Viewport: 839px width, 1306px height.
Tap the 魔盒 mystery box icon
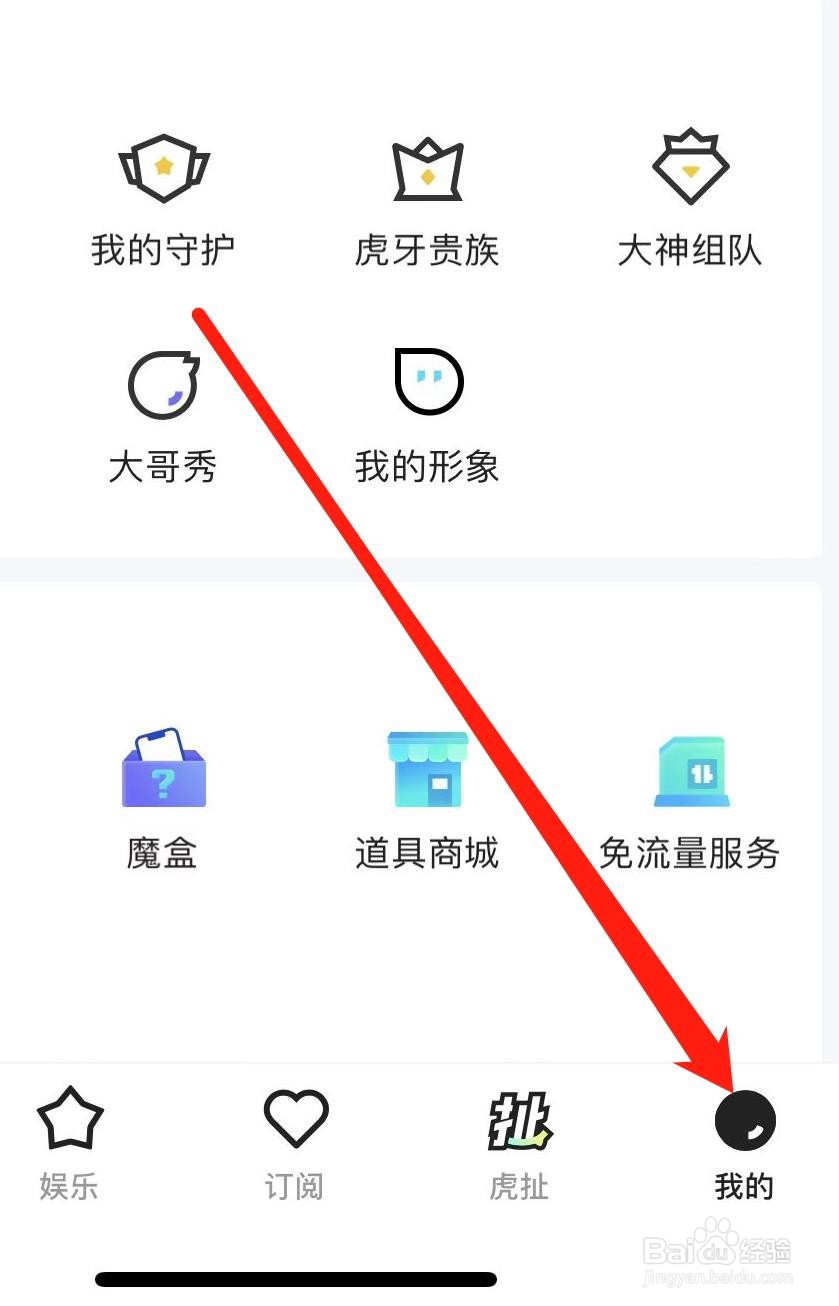(x=163, y=770)
